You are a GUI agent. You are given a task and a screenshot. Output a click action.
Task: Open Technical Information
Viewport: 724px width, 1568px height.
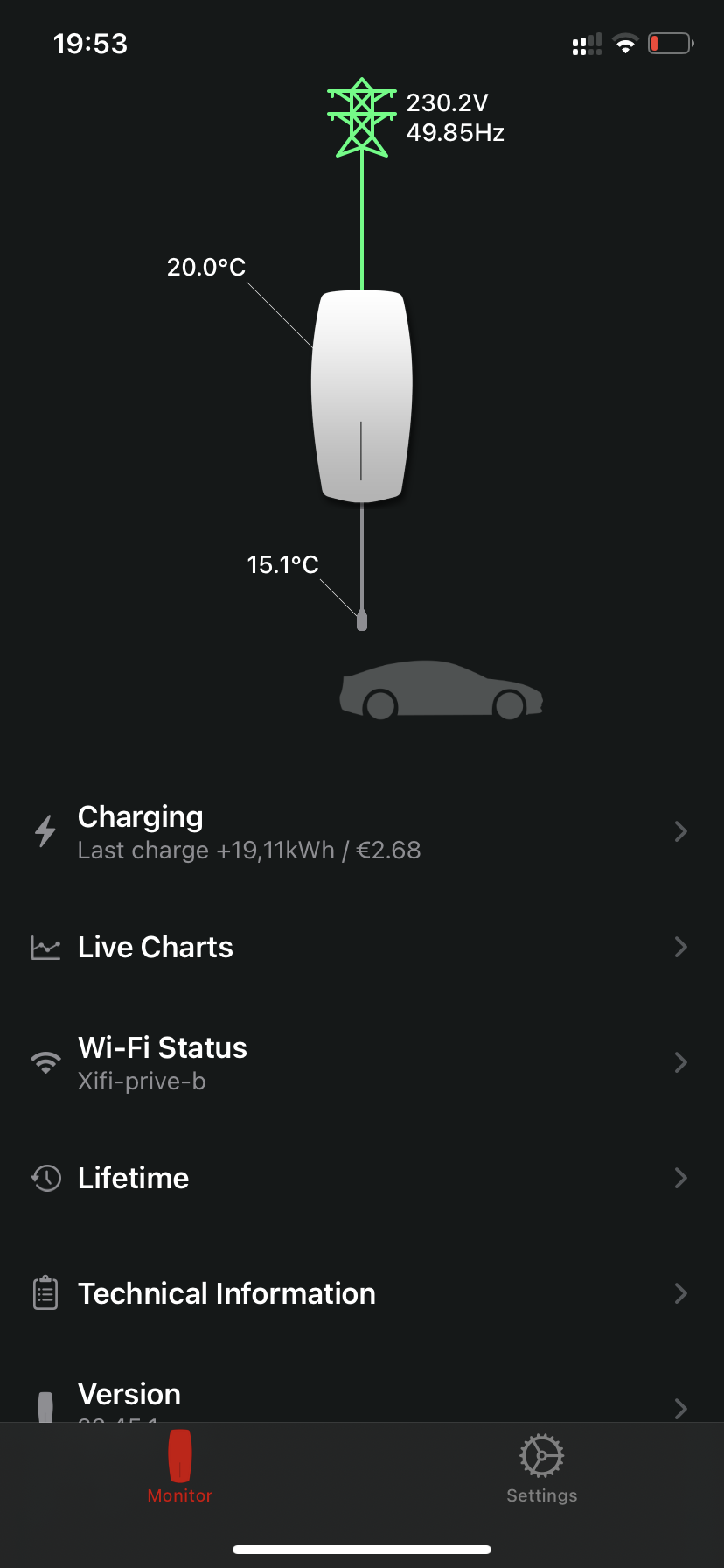pyautogui.click(x=361, y=1293)
